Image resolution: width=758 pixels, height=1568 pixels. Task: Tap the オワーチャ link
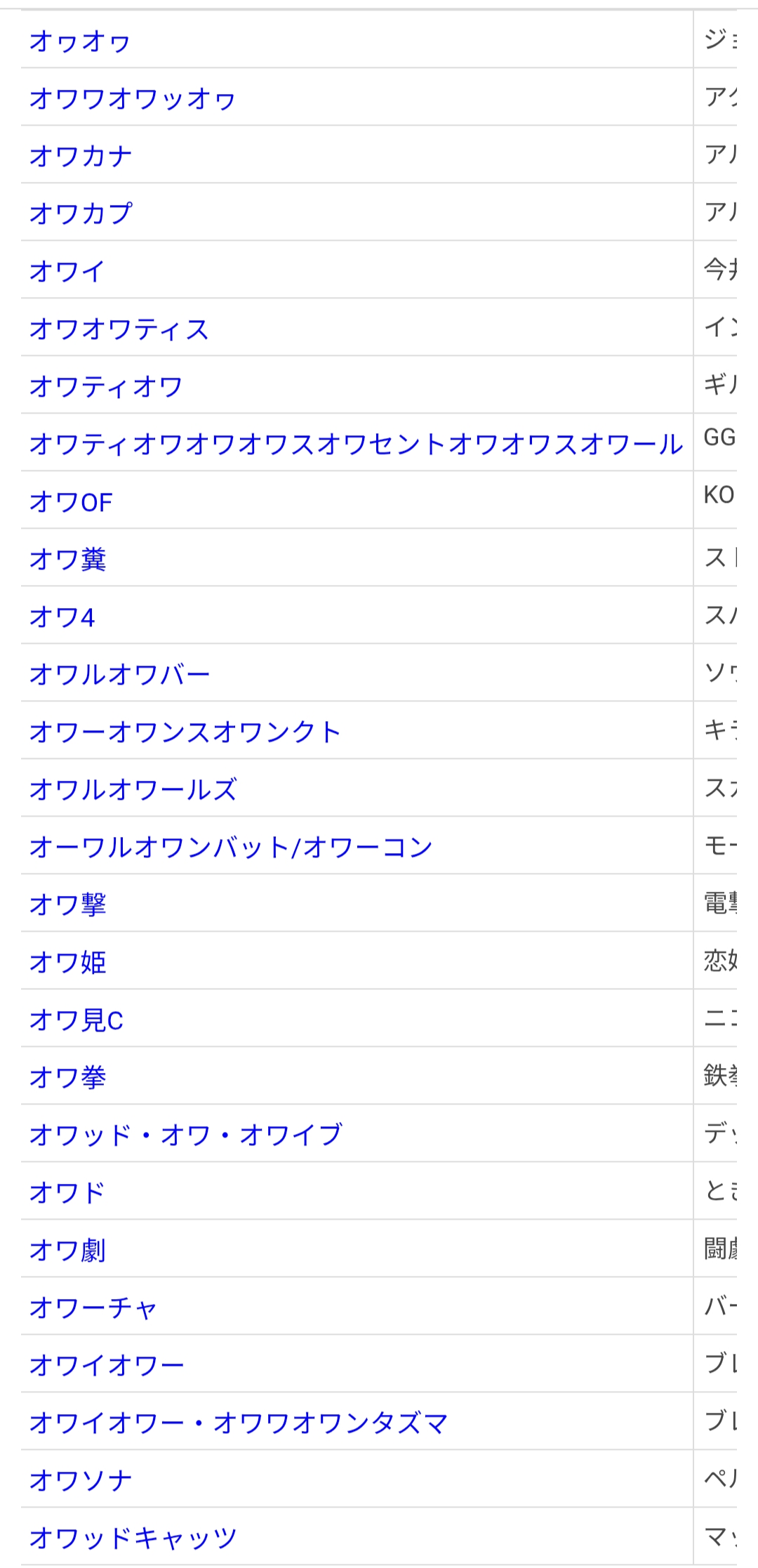93,1308
